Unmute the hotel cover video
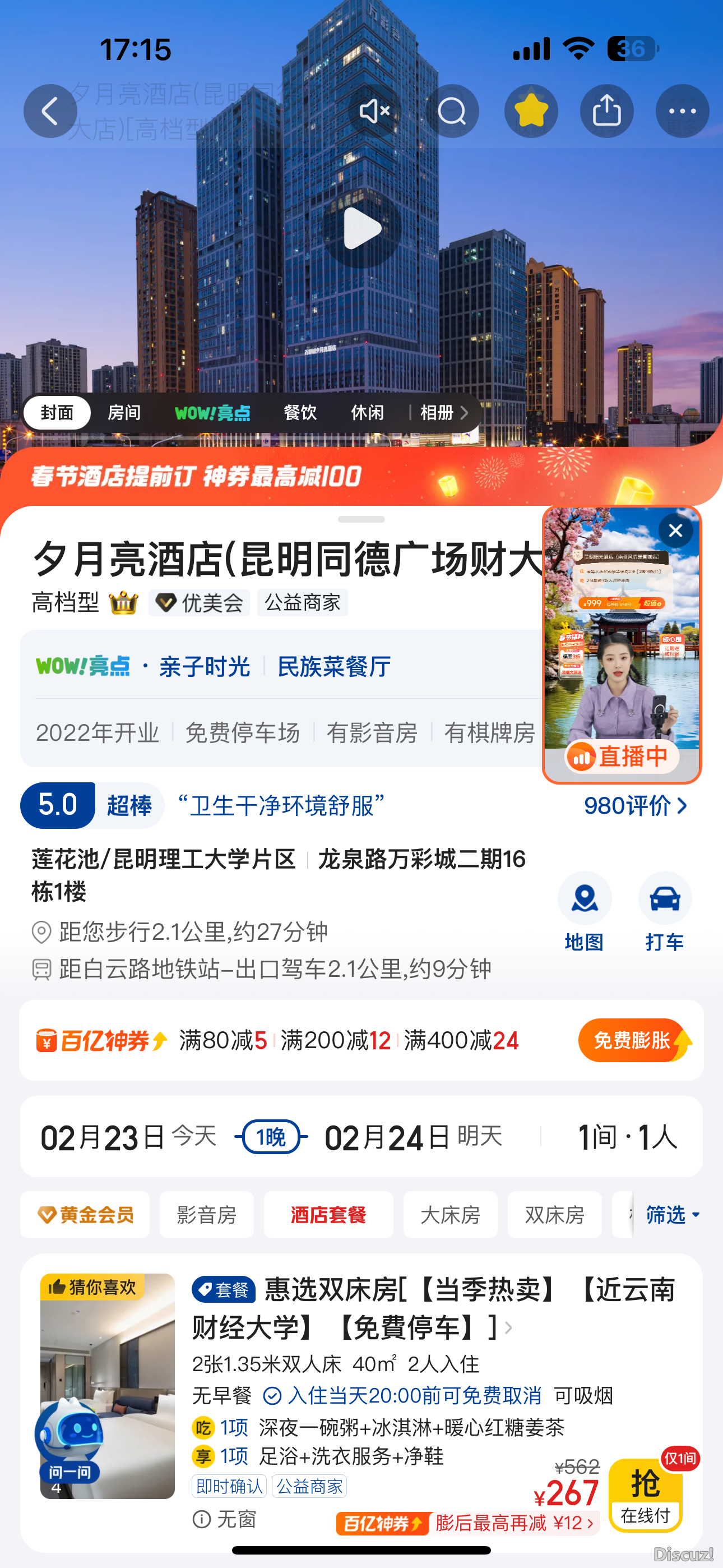Viewport: 723px width, 1568px height. [x=374, y=111]
